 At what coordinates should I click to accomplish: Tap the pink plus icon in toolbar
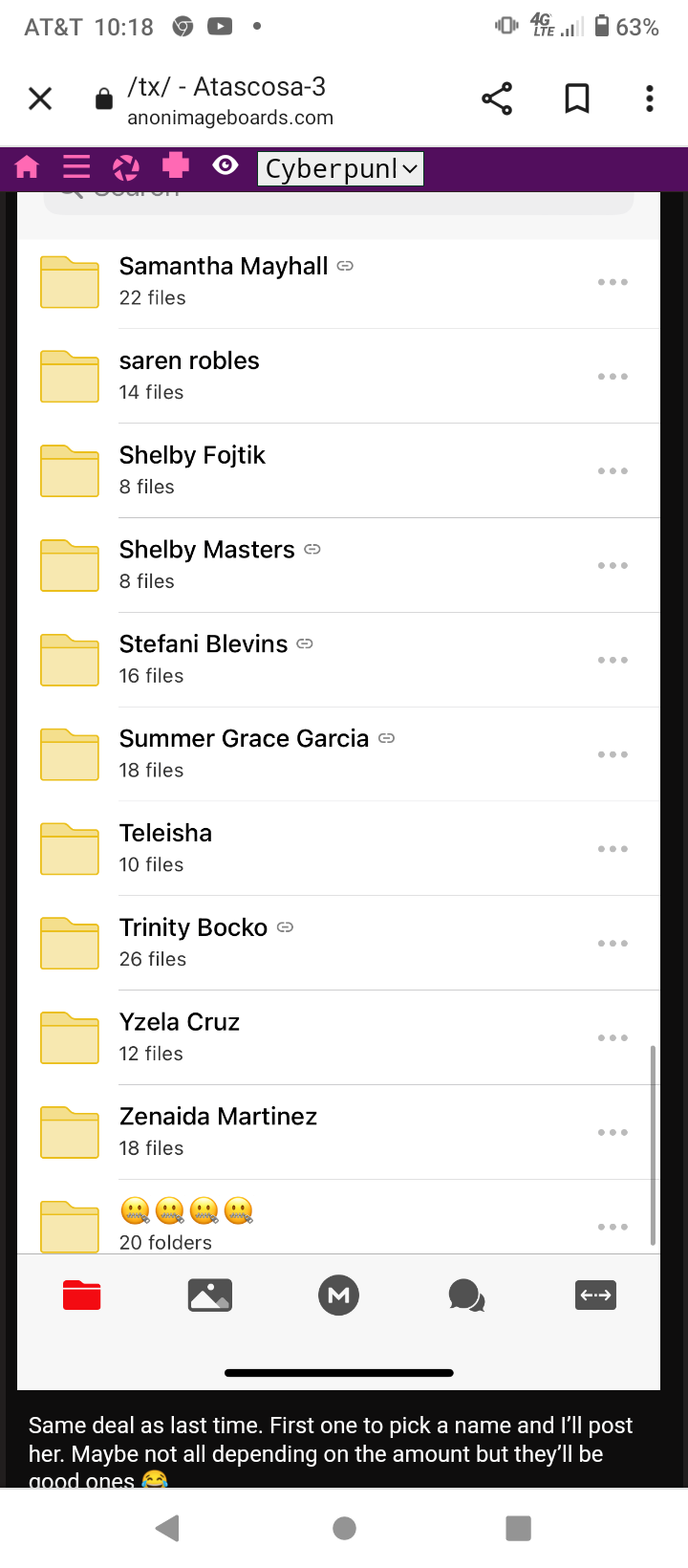[176, 166]
